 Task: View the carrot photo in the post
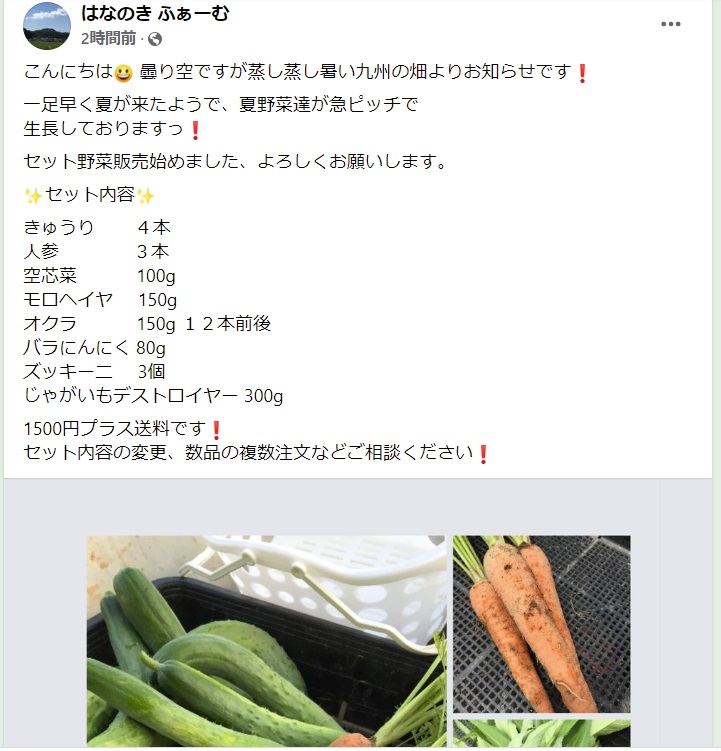tap(541, 623)
